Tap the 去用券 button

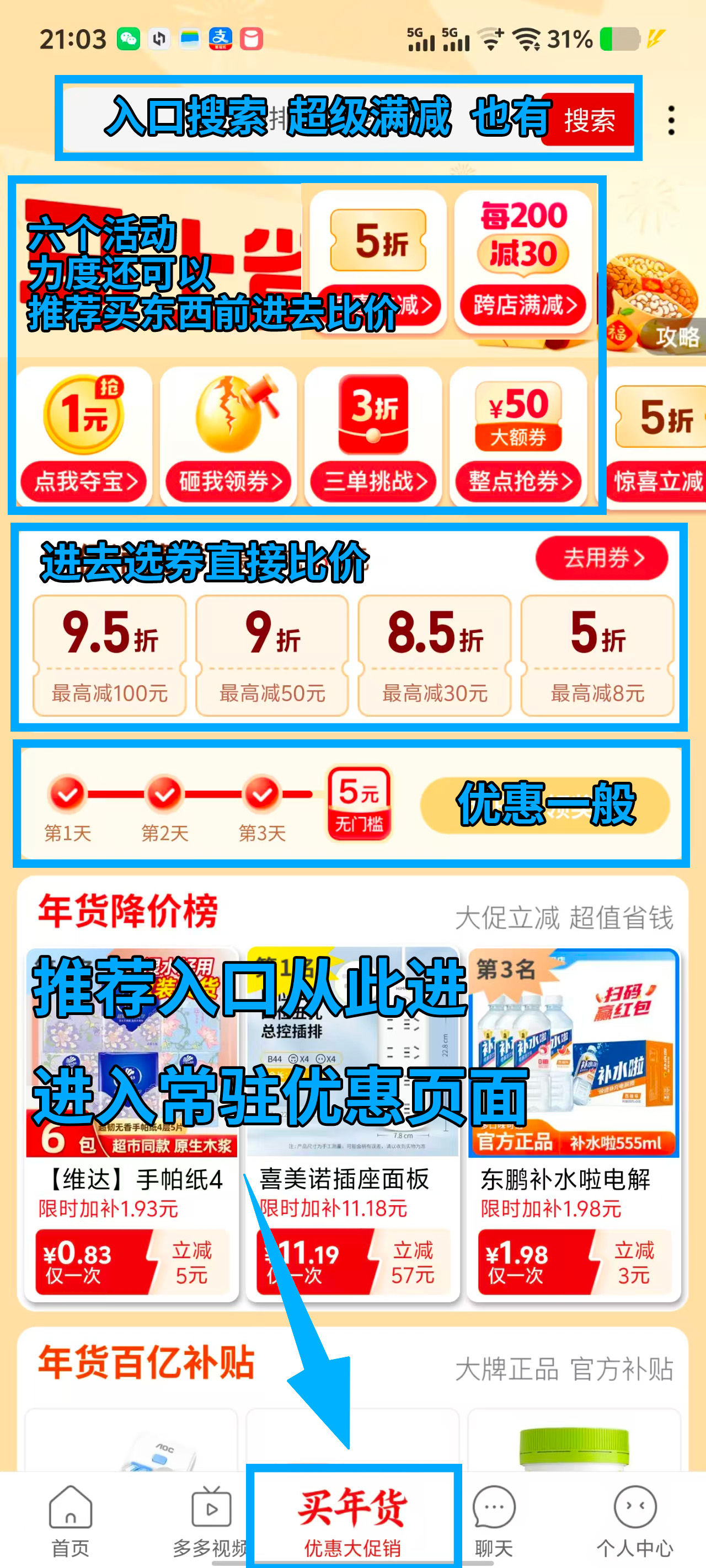[x=602, y=557]
